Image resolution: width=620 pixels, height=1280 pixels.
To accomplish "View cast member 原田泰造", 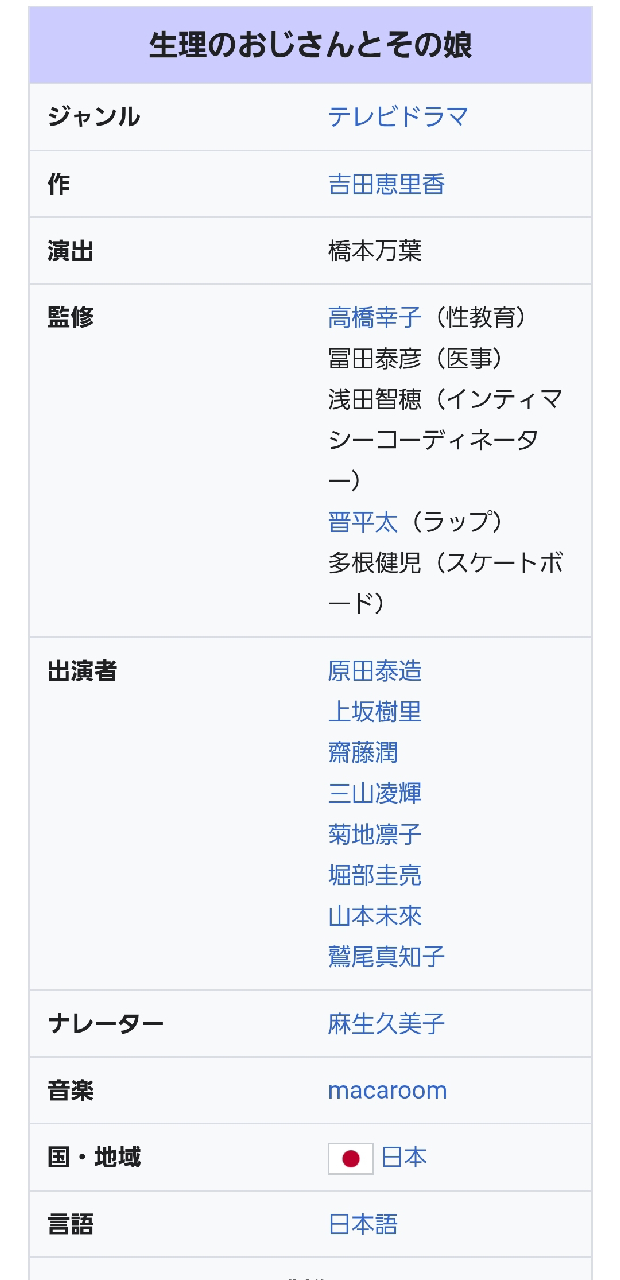I will [375, 671].
